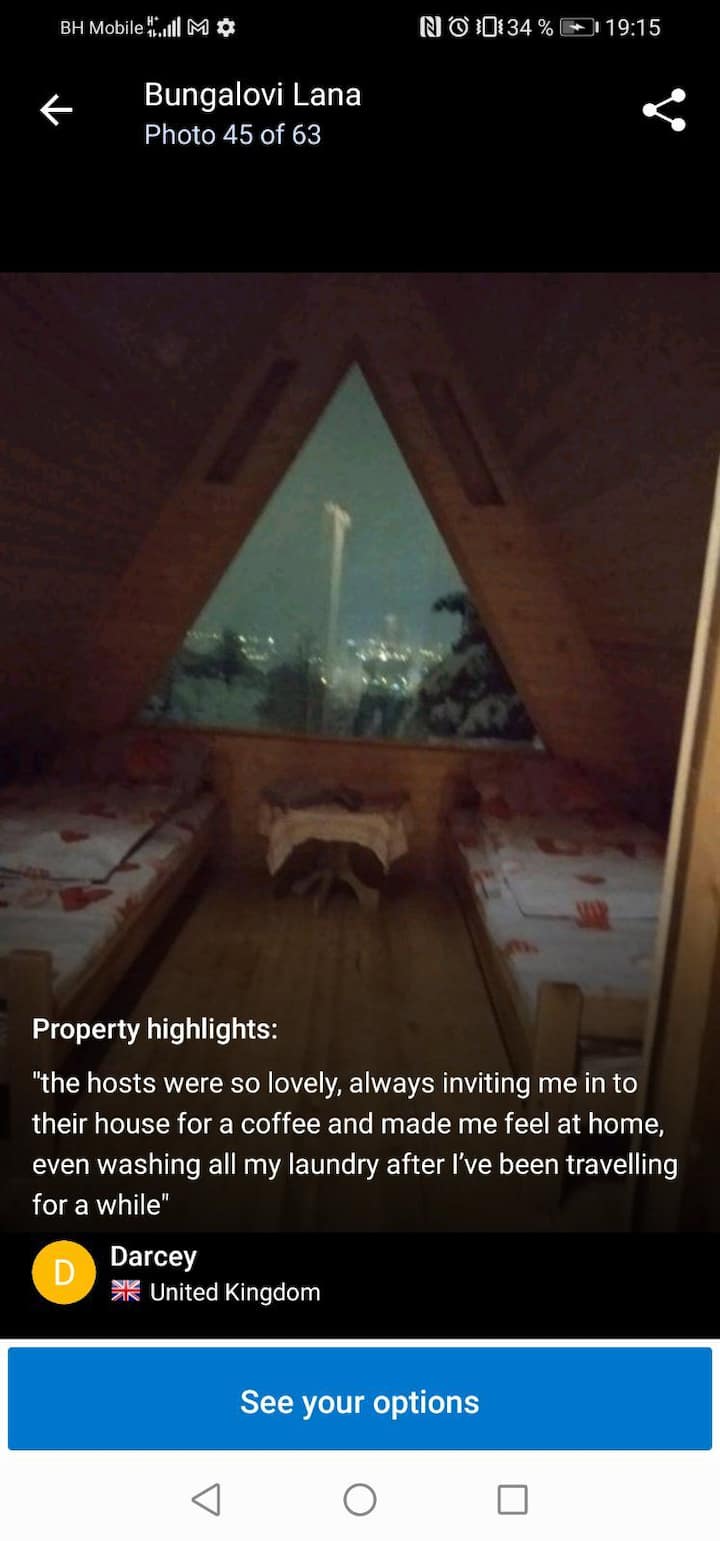The image size is (720, 1541).
Task: Go back from the photo viewer
Action: coord(56,110)
